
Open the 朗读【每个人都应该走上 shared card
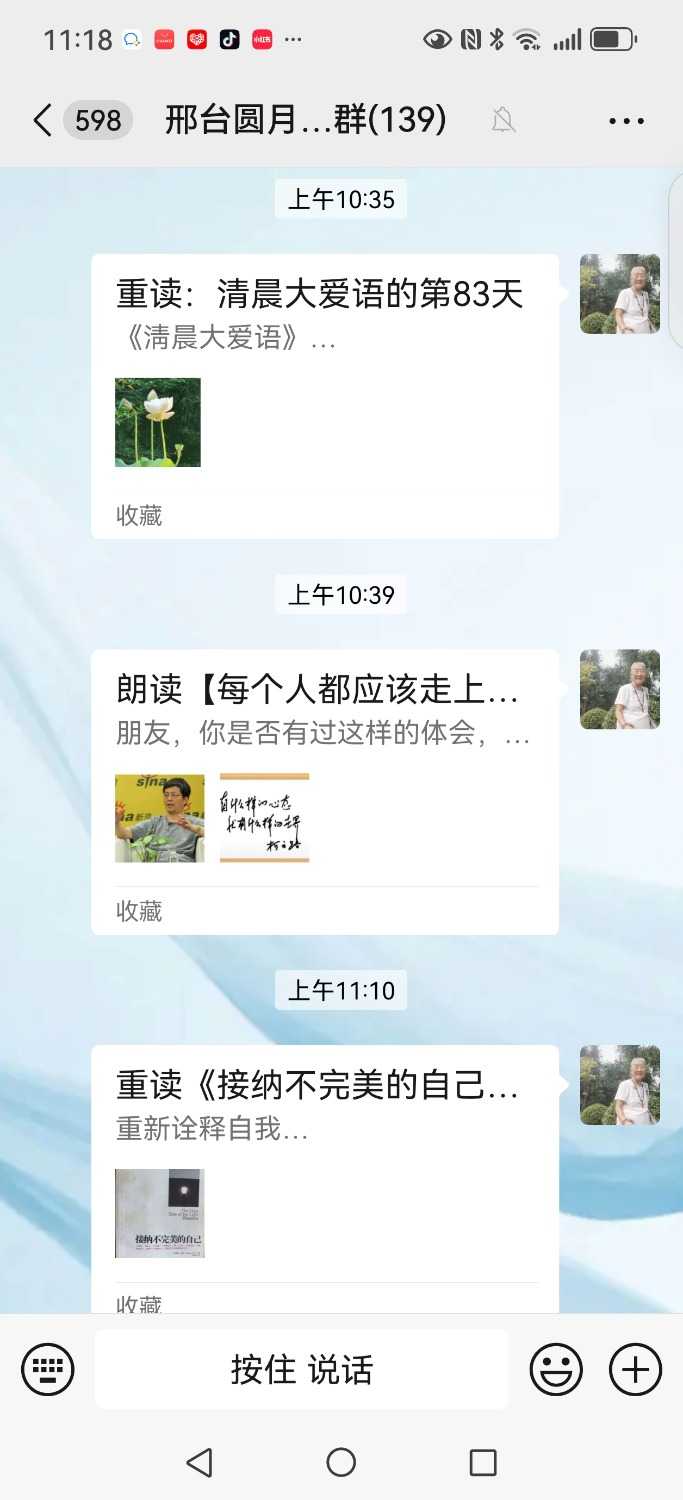pos(324,790)
